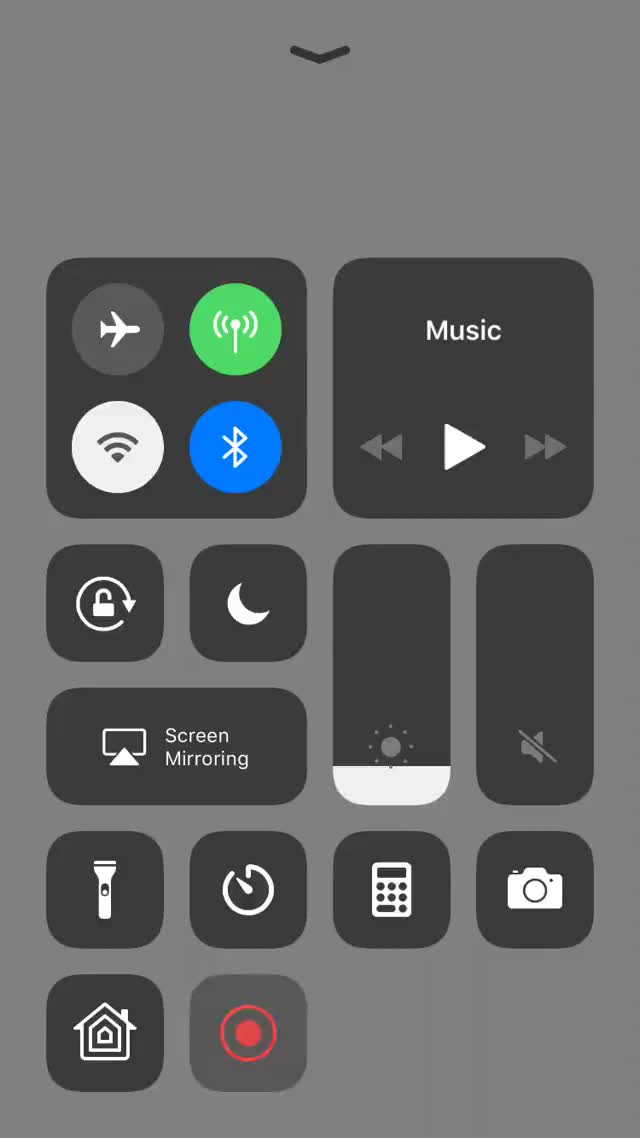Skip to the next track

point(545,447)
